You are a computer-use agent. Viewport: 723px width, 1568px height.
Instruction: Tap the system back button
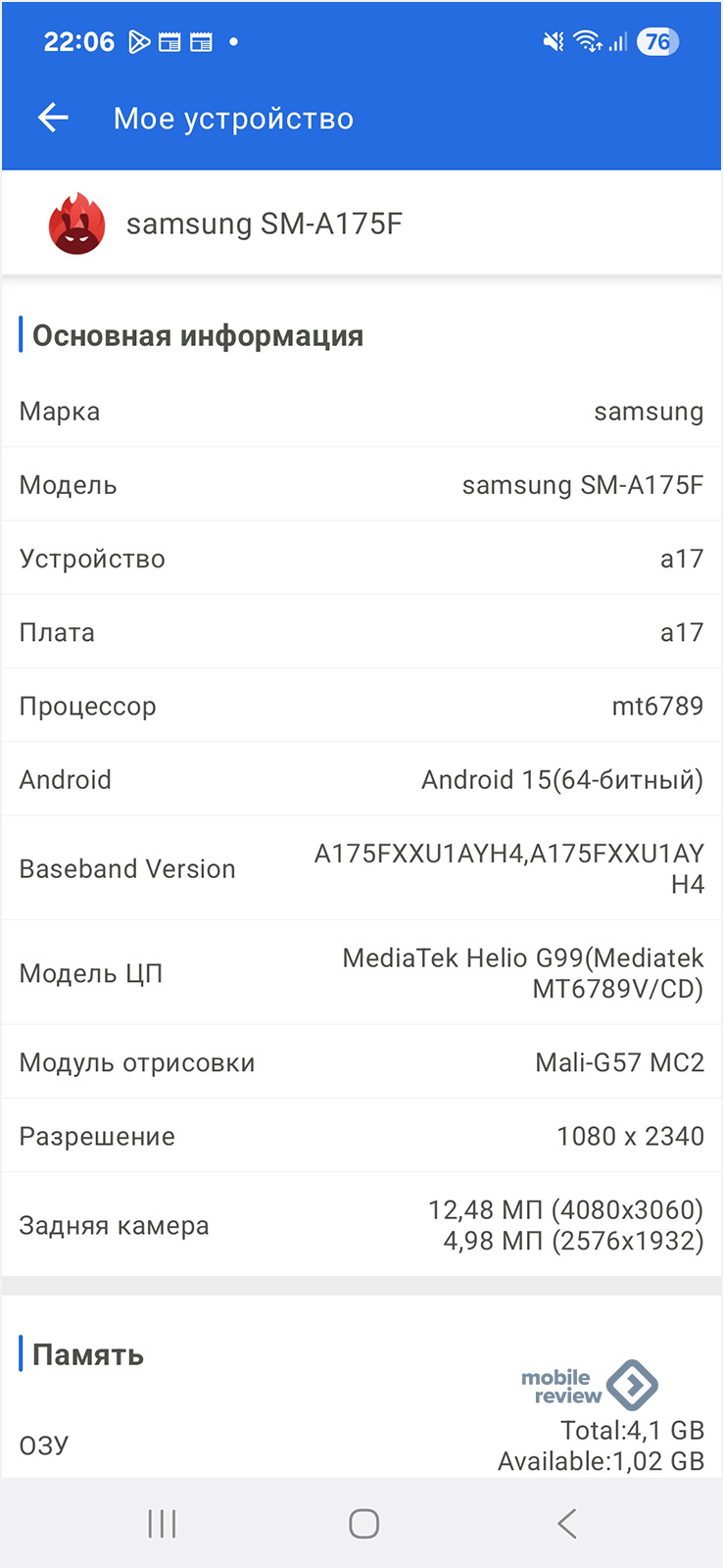tap(566, 1523)
